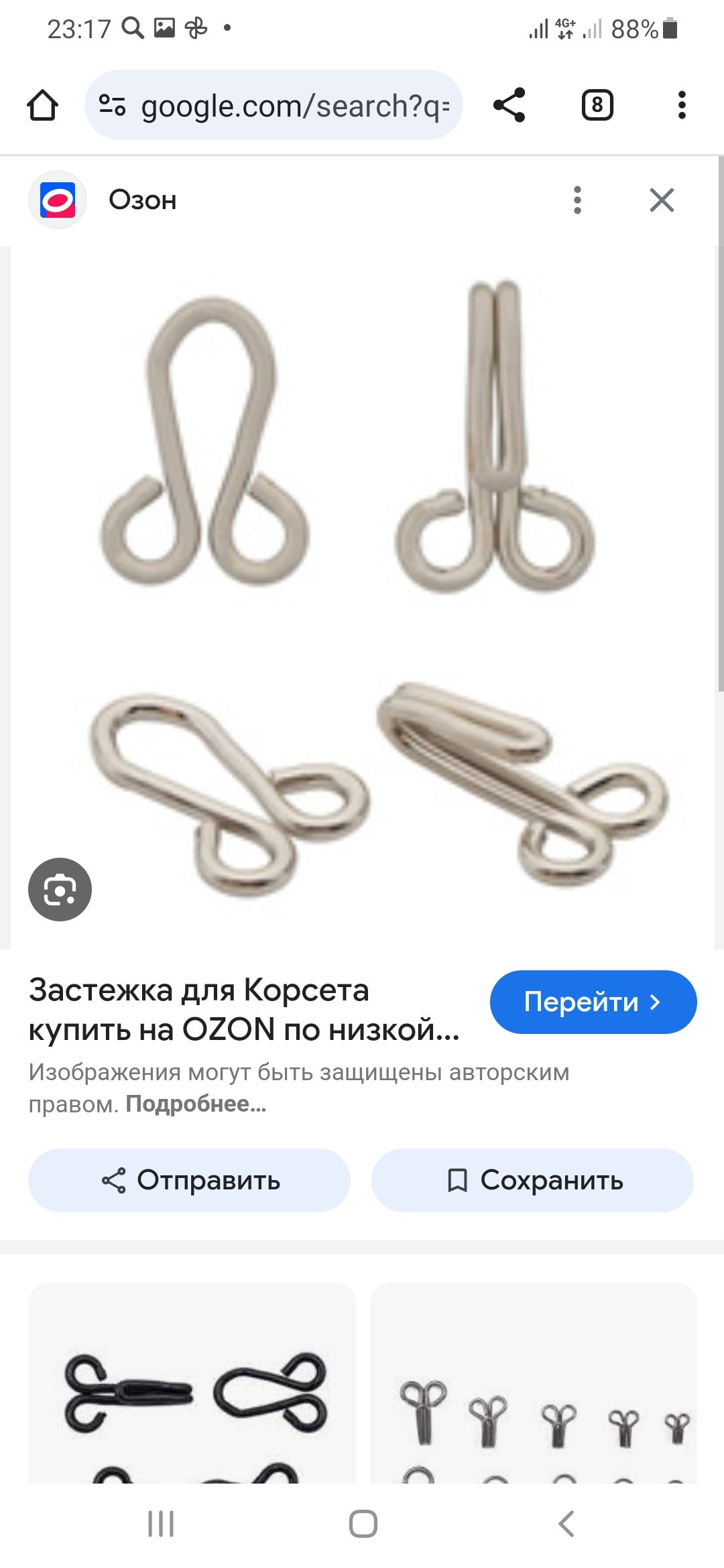Image resolution: width=724 pixels, height=1568 pixels.
Task: Open the black hook-and-eye related image
Action: pyautogui.click(x=192, y=1382)
